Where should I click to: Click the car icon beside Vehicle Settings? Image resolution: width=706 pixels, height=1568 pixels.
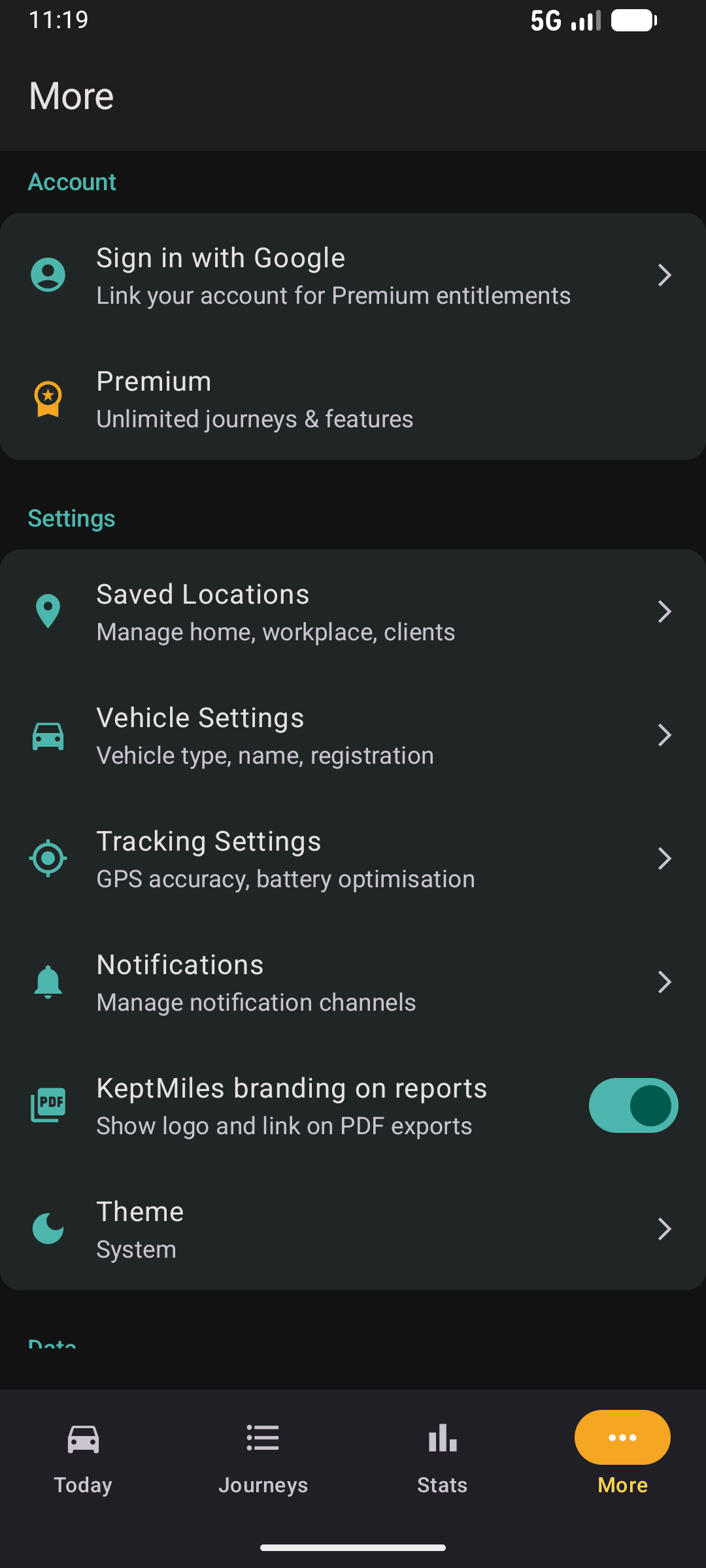click(x=48, y=734)
